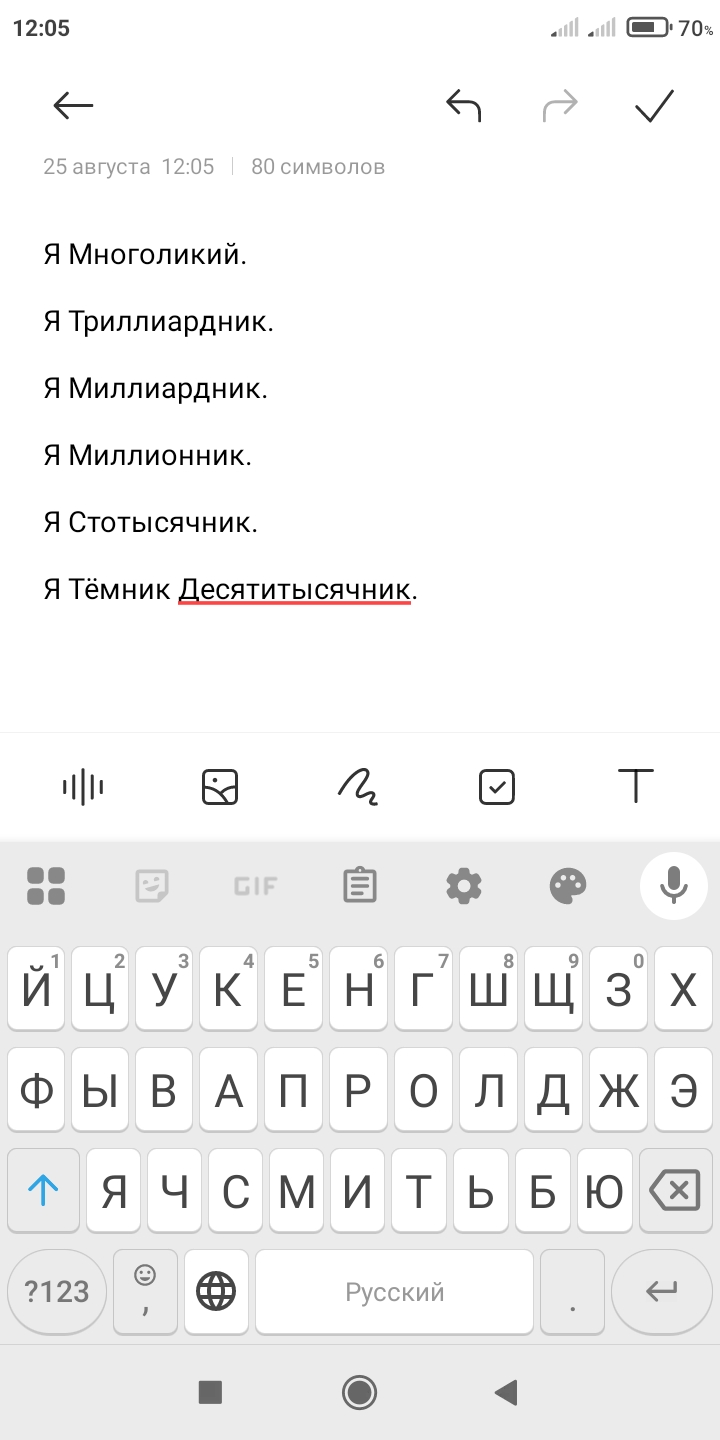720x1440 pixels.
Task: Toggle the shift key
Action: pyautogui.click(x=43, y=1191)
